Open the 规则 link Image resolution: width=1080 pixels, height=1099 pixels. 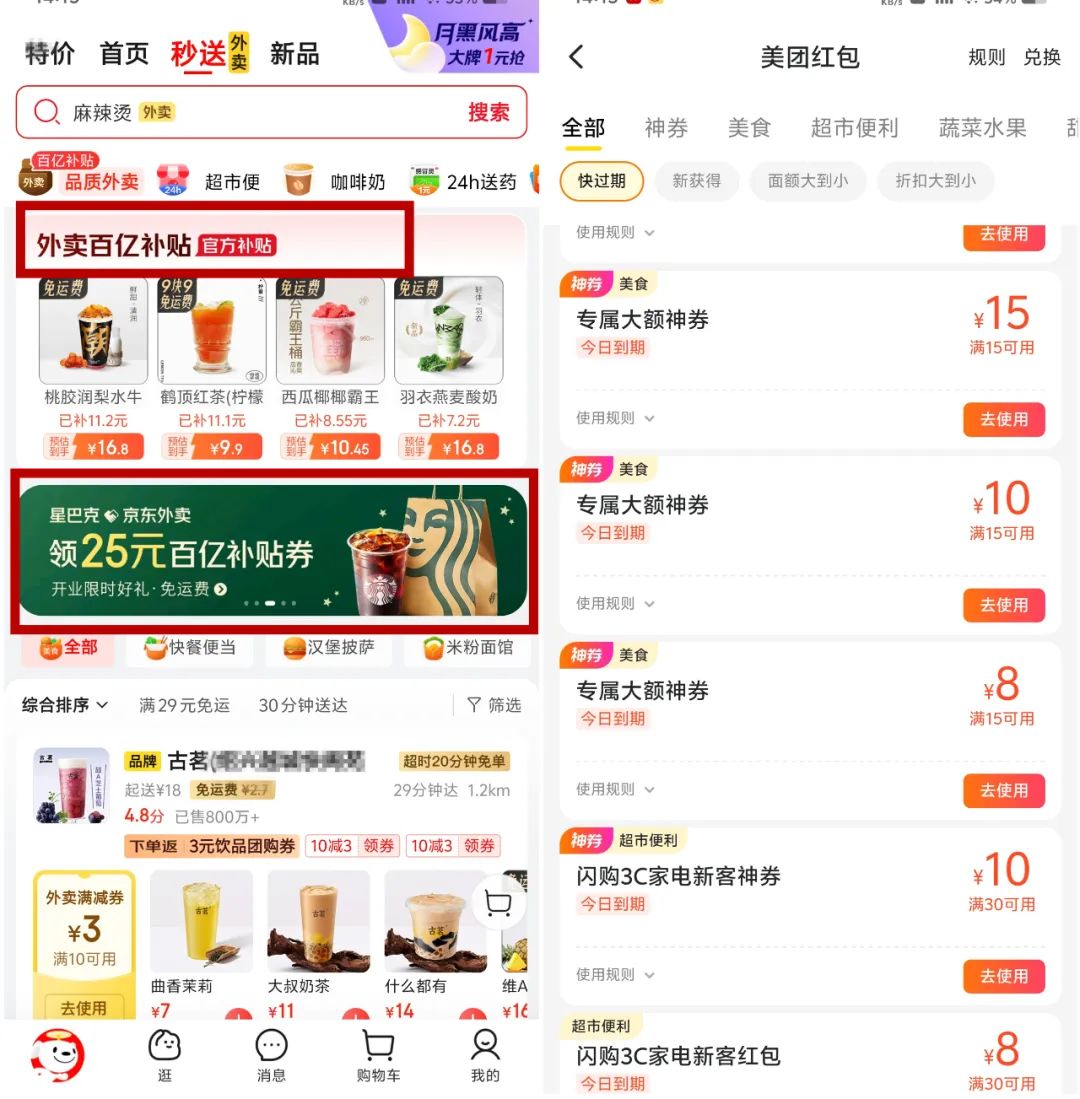click(x=986, y=57)
